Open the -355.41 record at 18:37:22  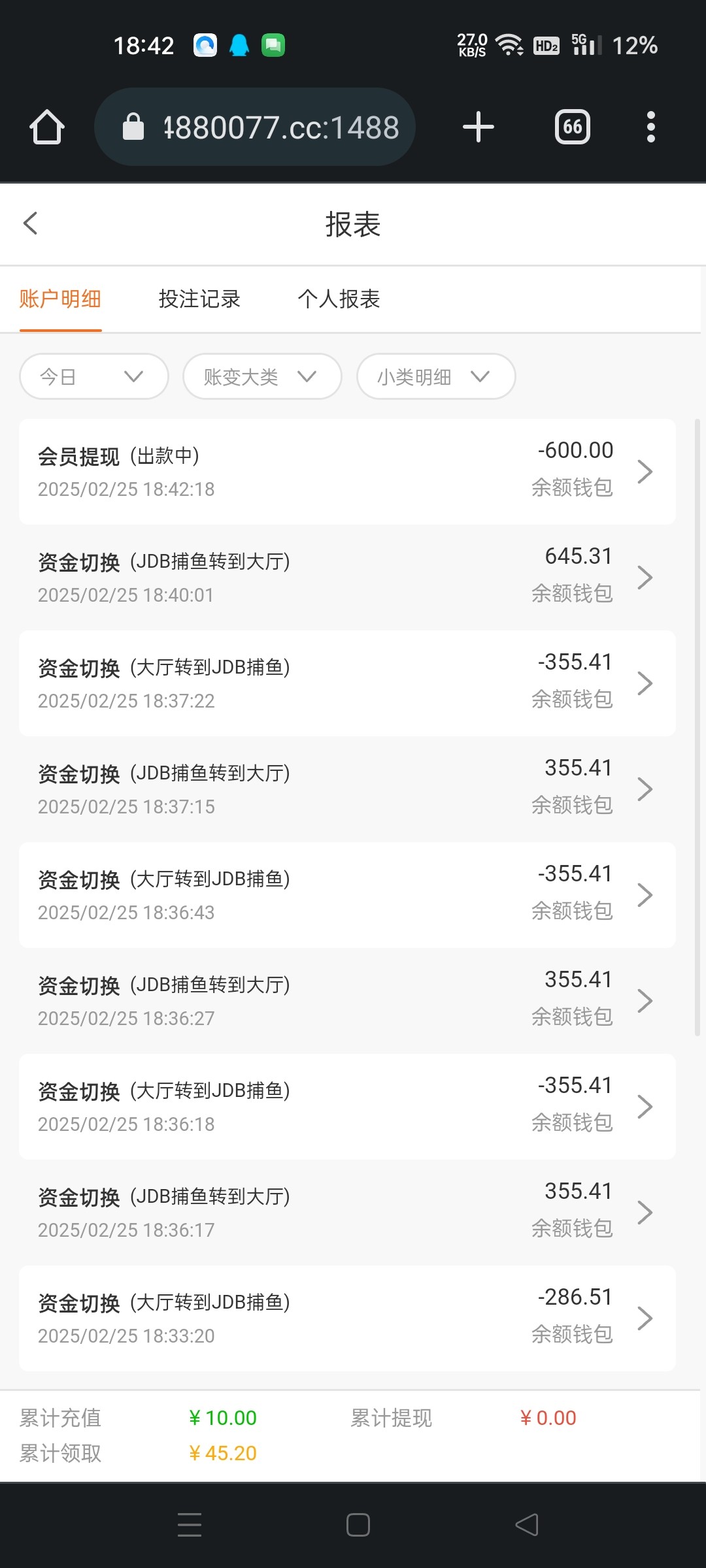pyautogui.click(x=347, y=683)
